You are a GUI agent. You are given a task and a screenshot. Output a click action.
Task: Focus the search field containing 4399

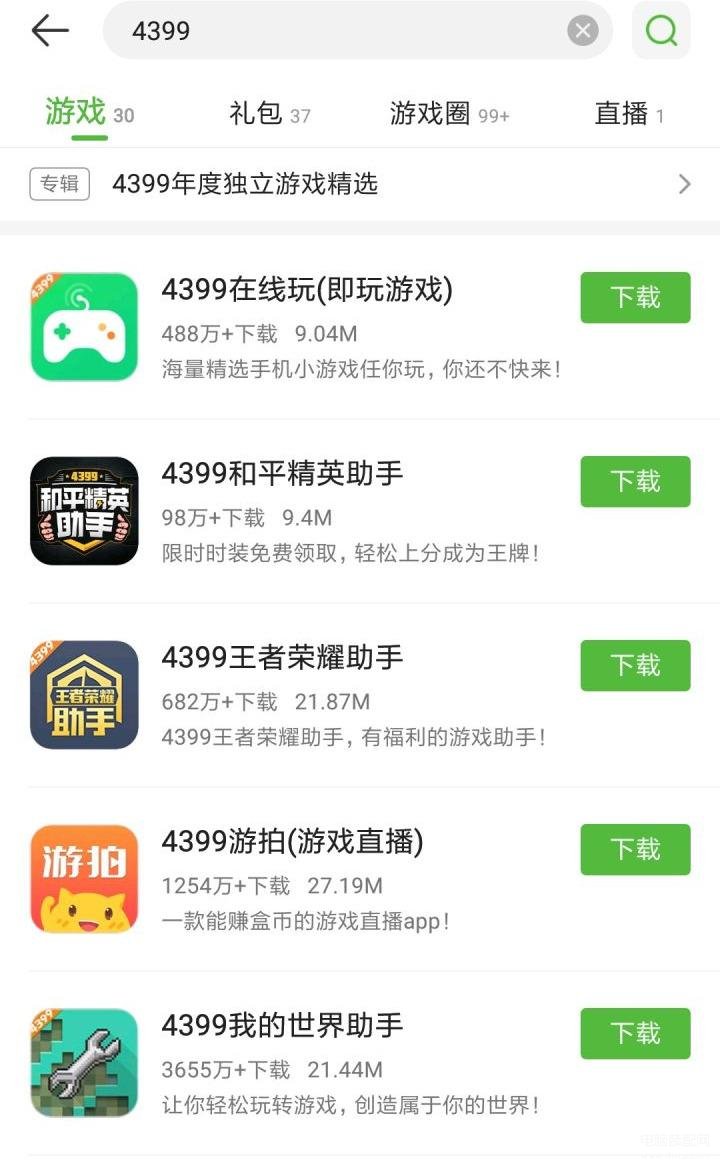(340, 31)
